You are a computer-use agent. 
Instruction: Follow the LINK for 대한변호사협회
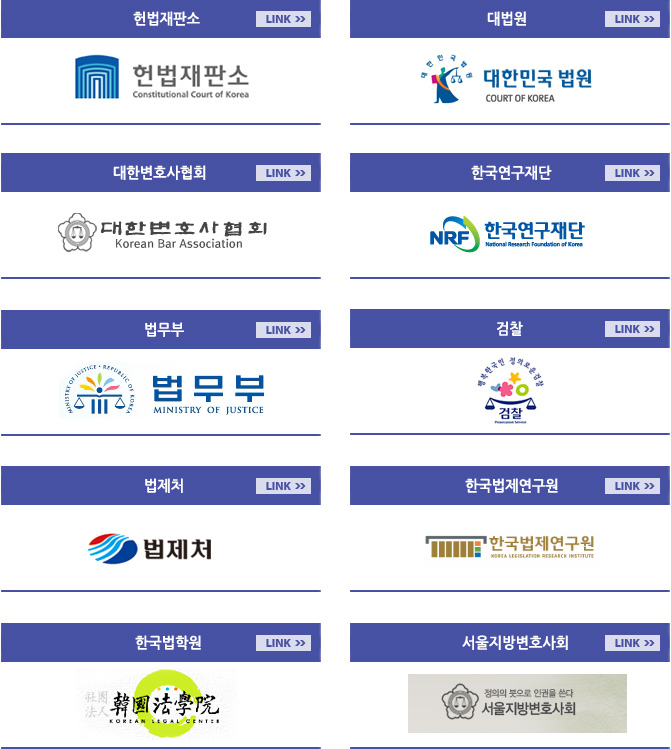pyautogui.click(x=284, y=173)
